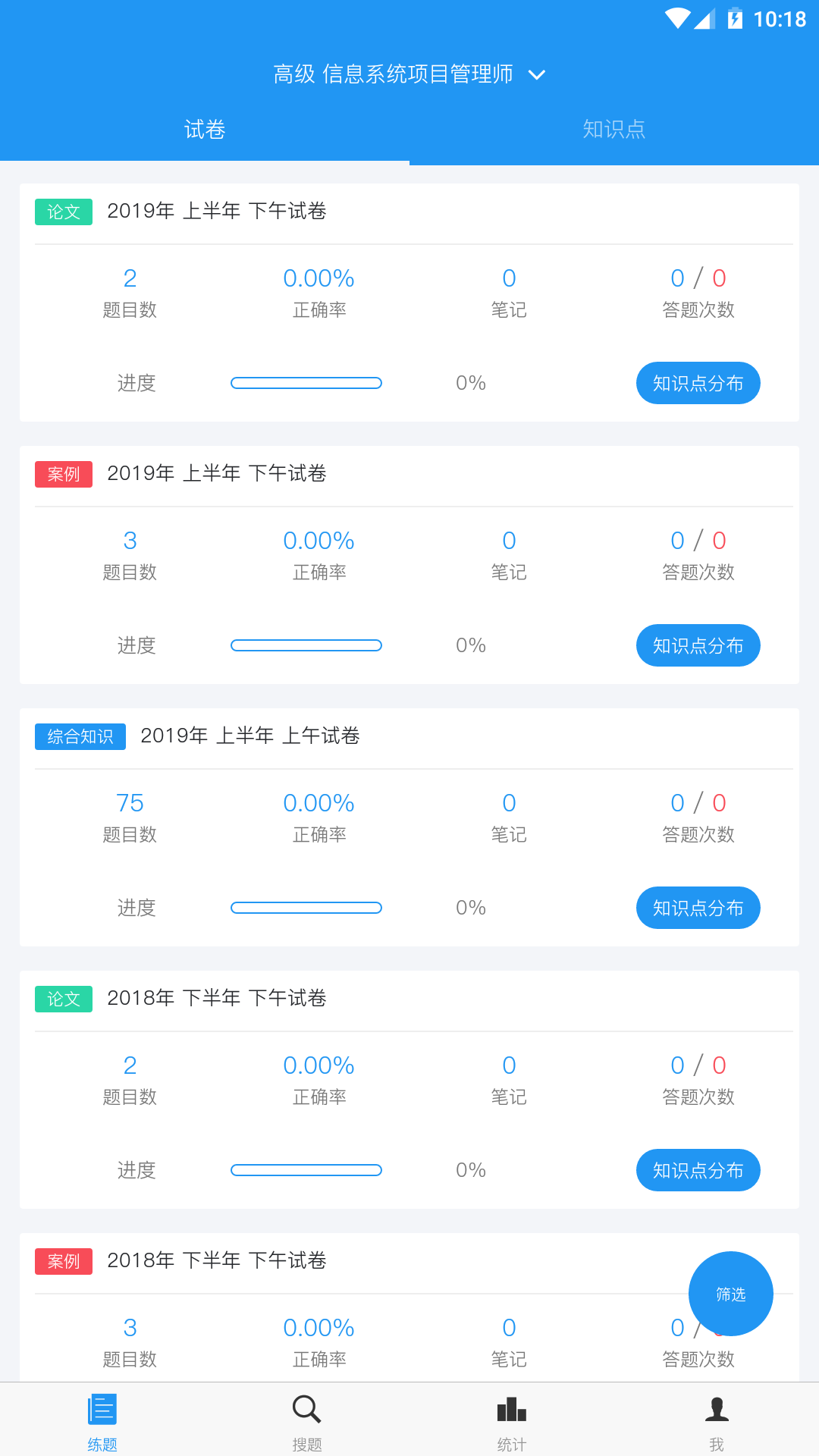Select the 试卷 tab

pos(205,129)
